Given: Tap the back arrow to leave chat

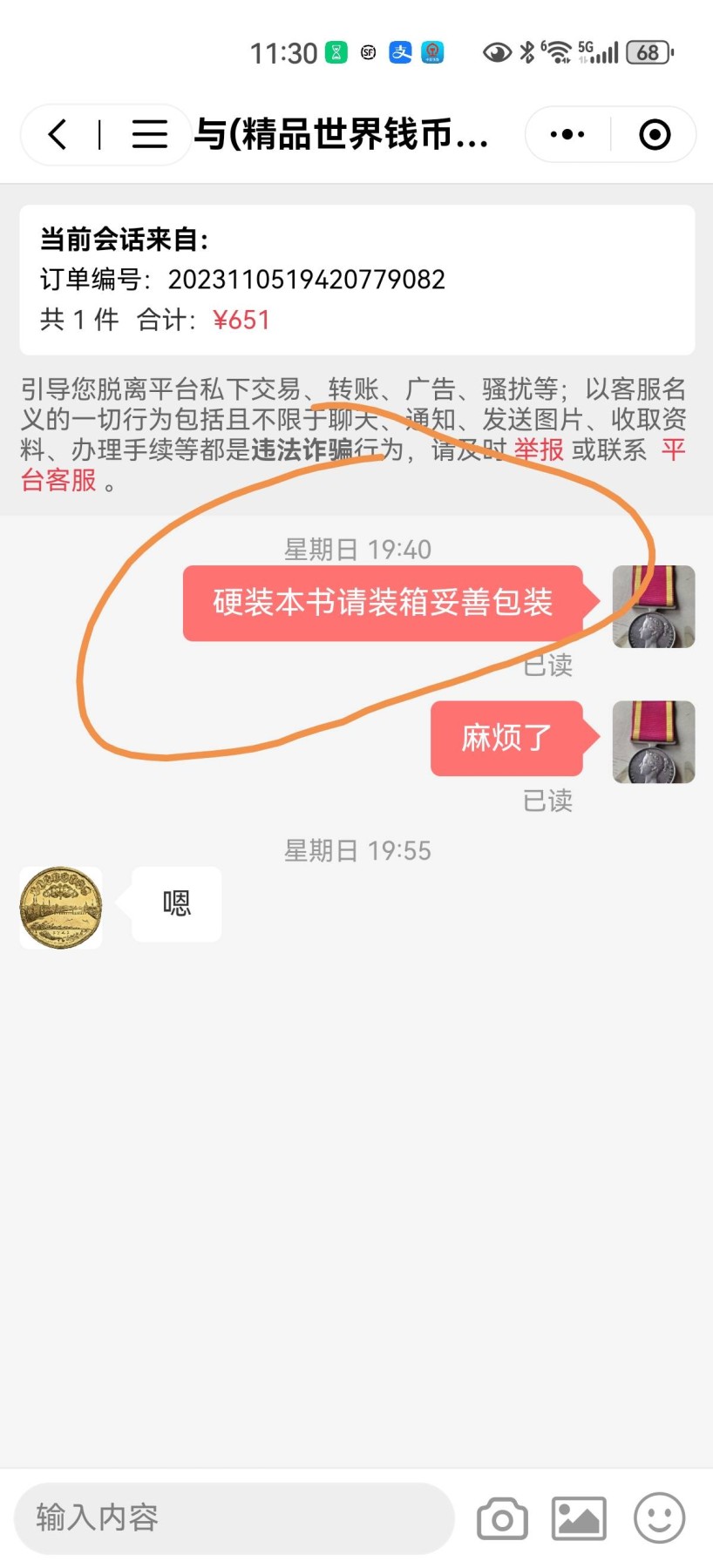Looking at the screenshot, I should (x=56, y=135).
